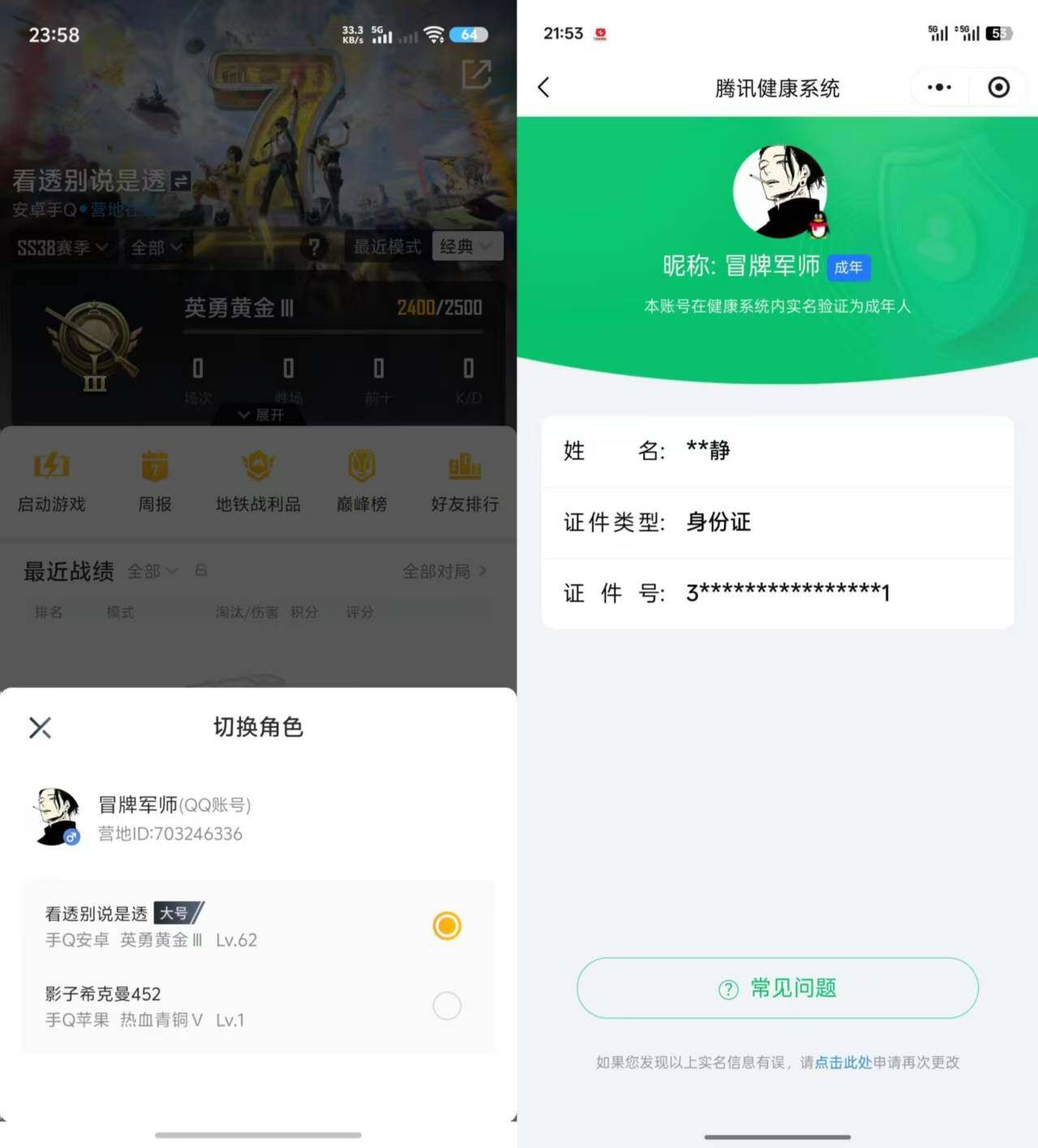Tap the back arrow in 腾讯健康系统
This screenshot has height=1148, width=1038.
pyautogui.click(x=545, y=87)
